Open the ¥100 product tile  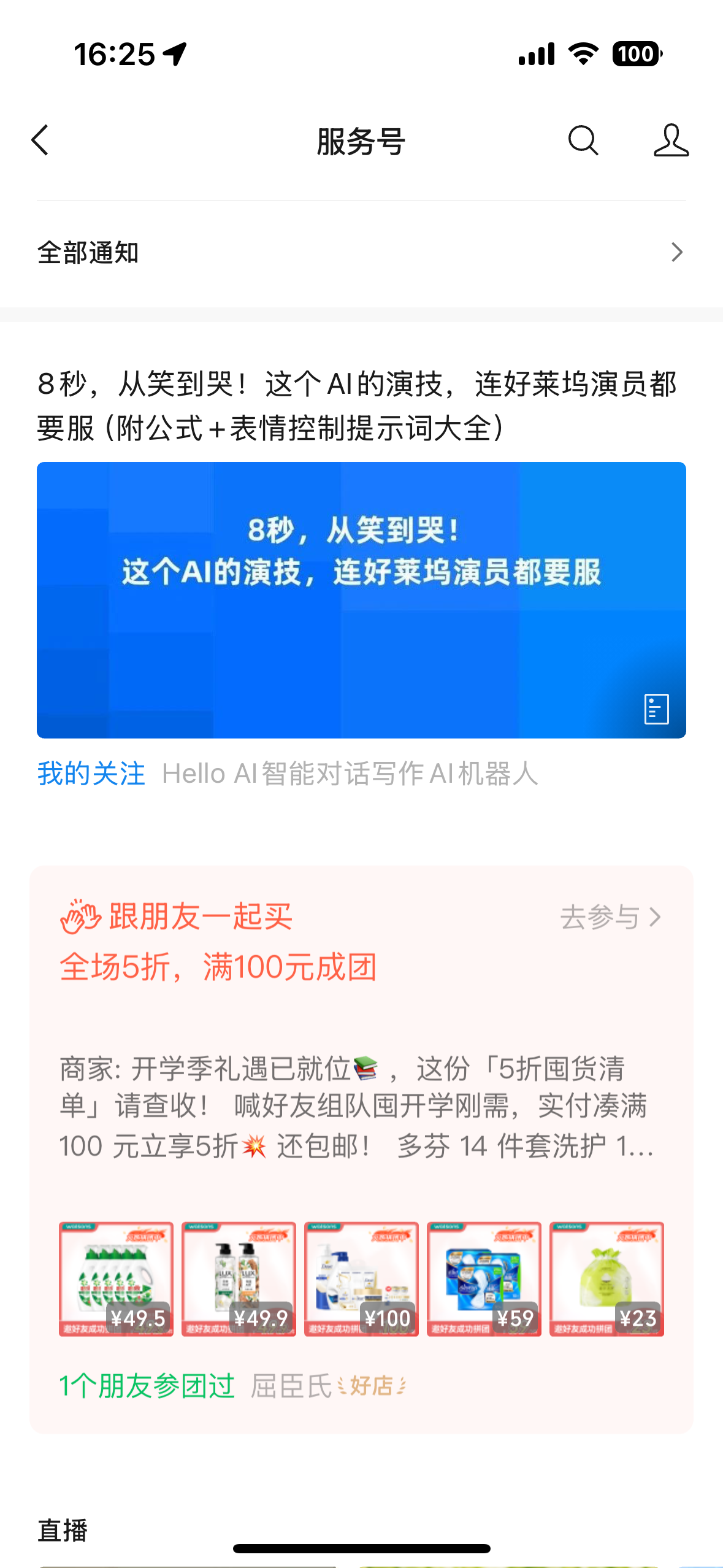click(x=361, y=1278)
